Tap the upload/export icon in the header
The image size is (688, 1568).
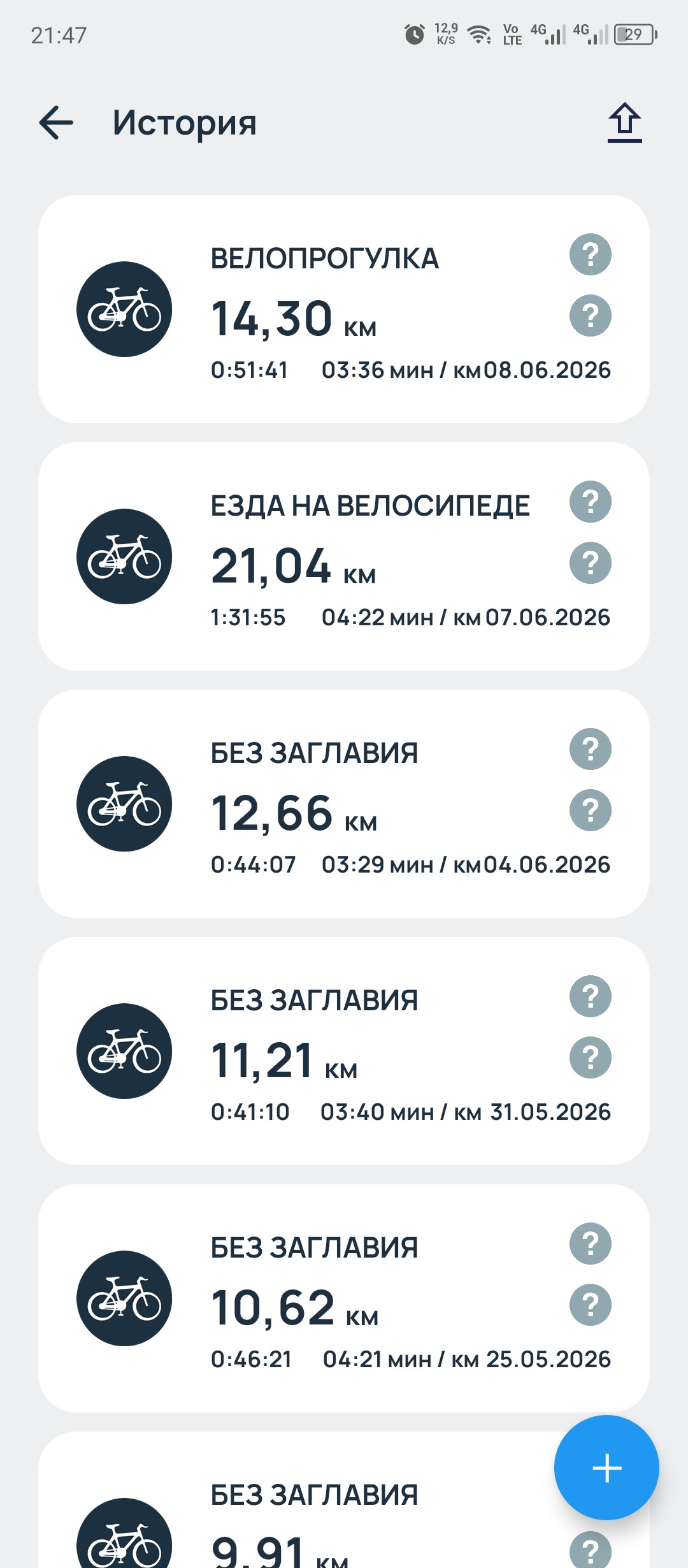pos(624,122)
